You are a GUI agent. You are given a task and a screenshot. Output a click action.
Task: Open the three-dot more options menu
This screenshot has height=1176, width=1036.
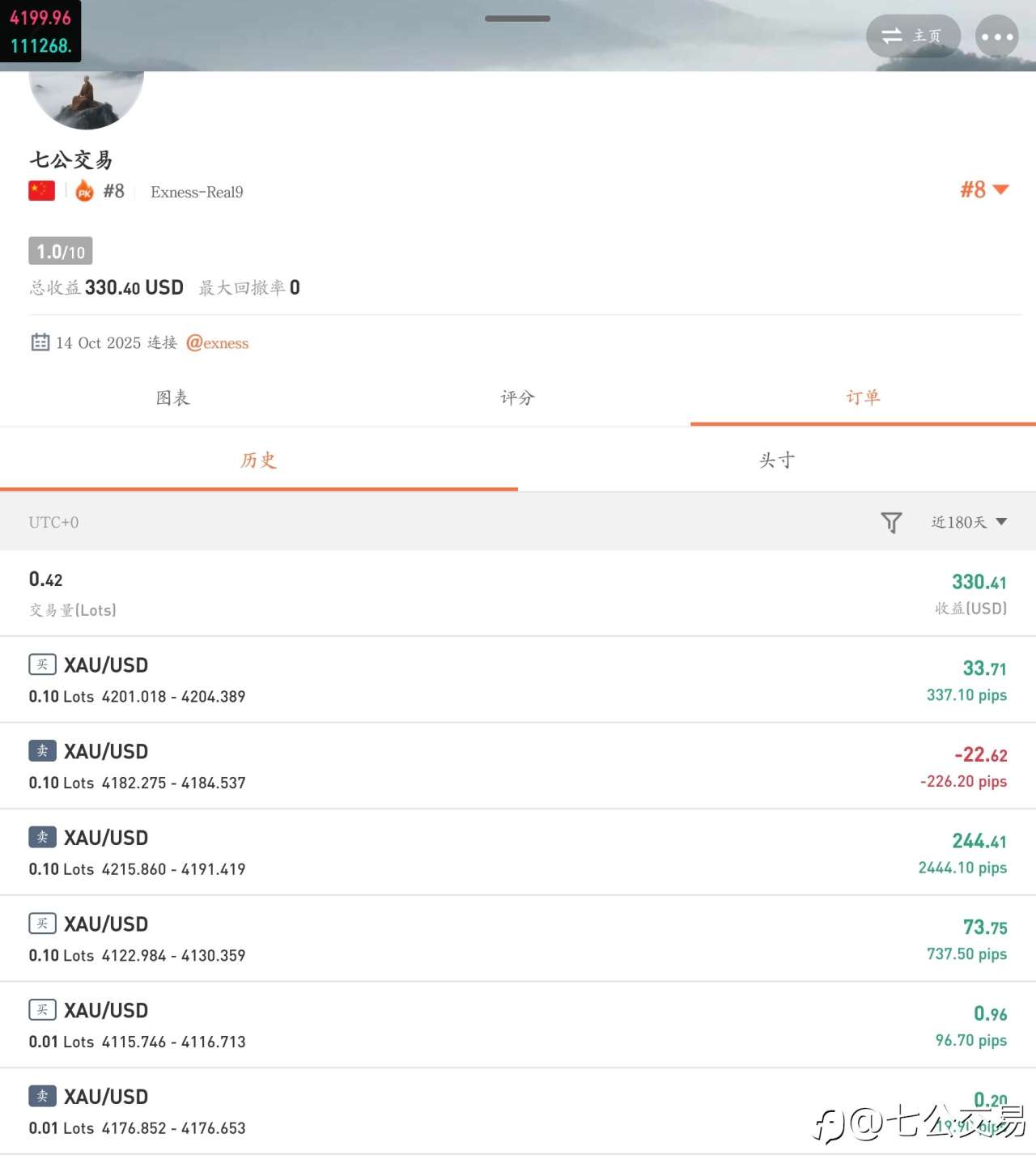coord(997,36)
